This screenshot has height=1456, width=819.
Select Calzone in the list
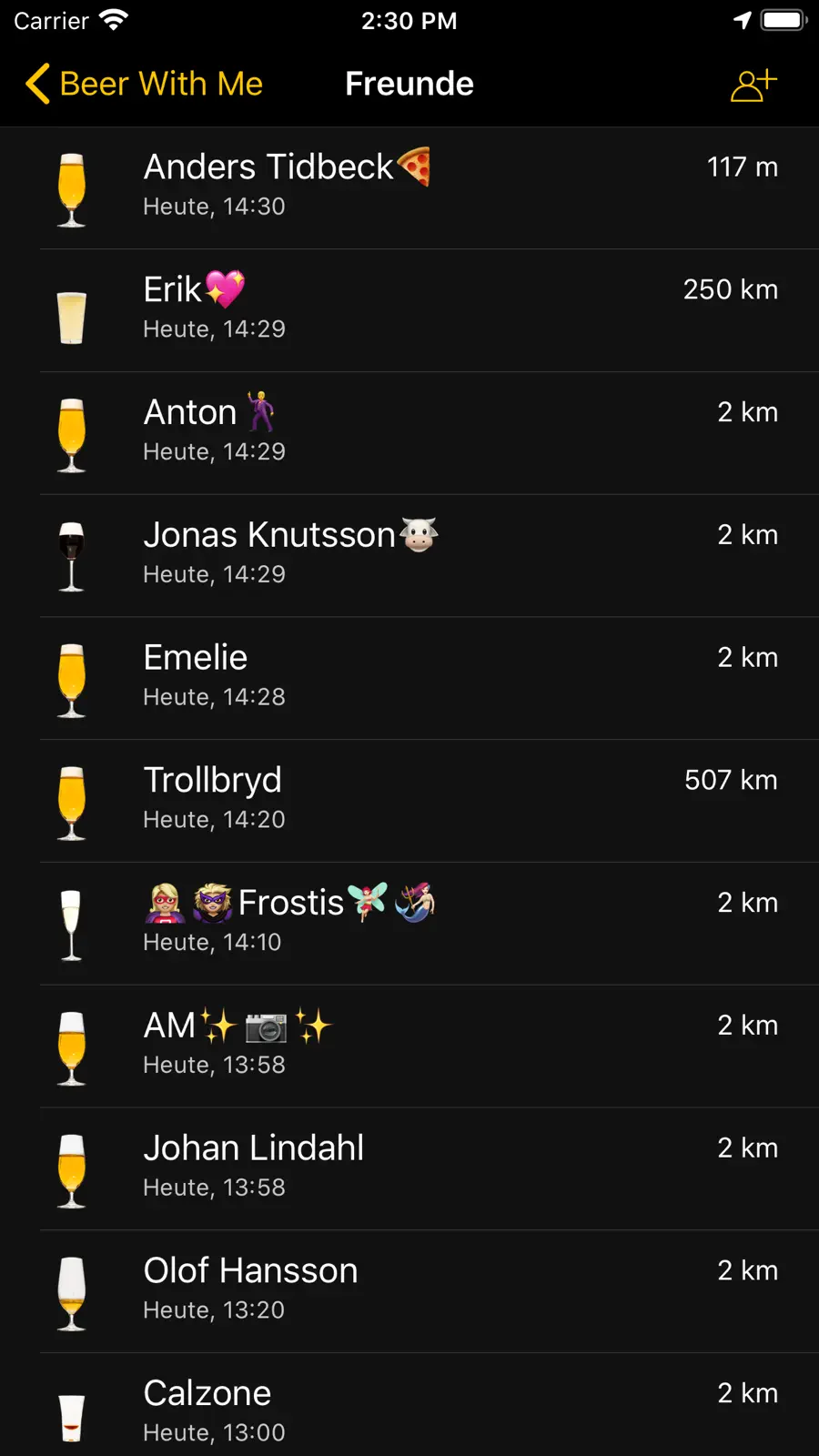pyautogui.click(x=409, y=1405)
